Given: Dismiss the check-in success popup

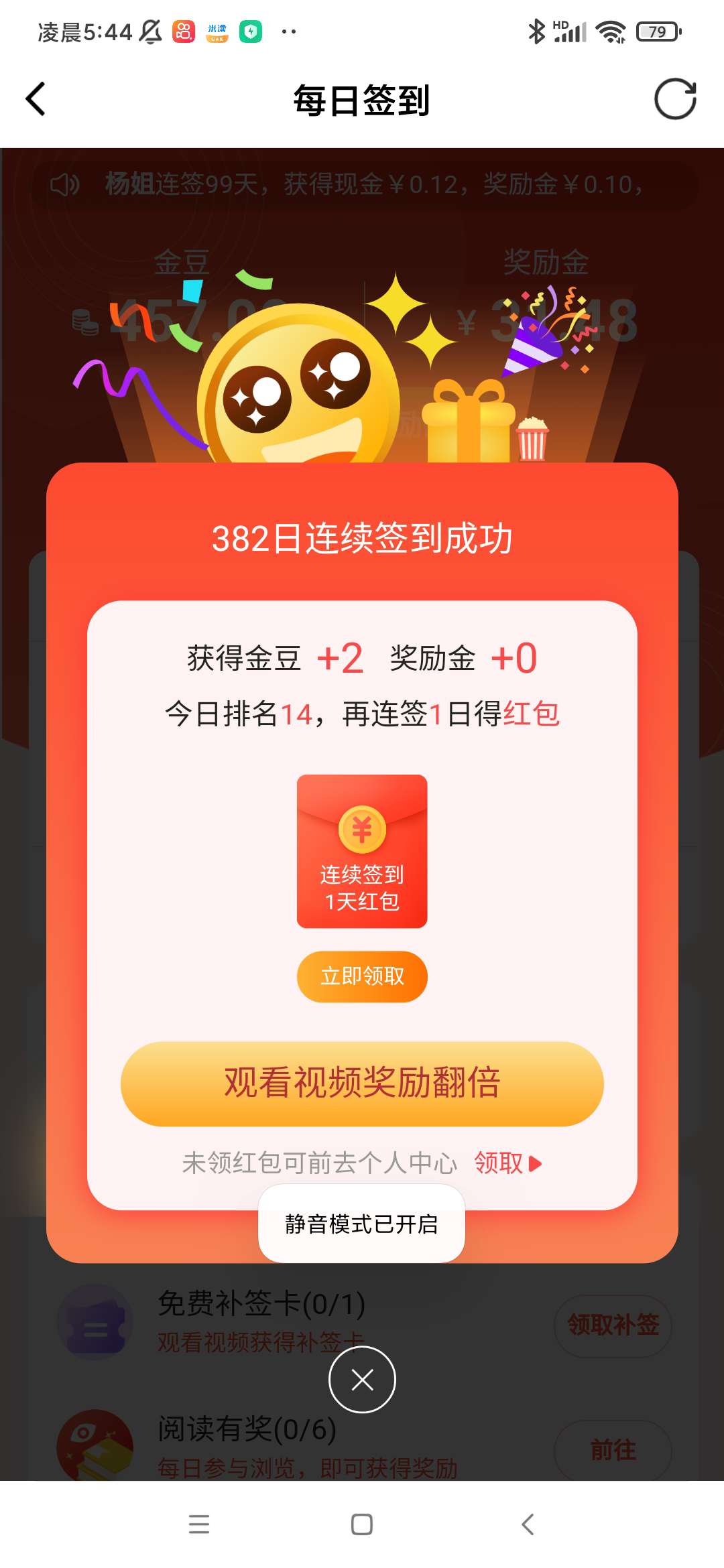Looking at the screenshot, I should click(362, 1380).
